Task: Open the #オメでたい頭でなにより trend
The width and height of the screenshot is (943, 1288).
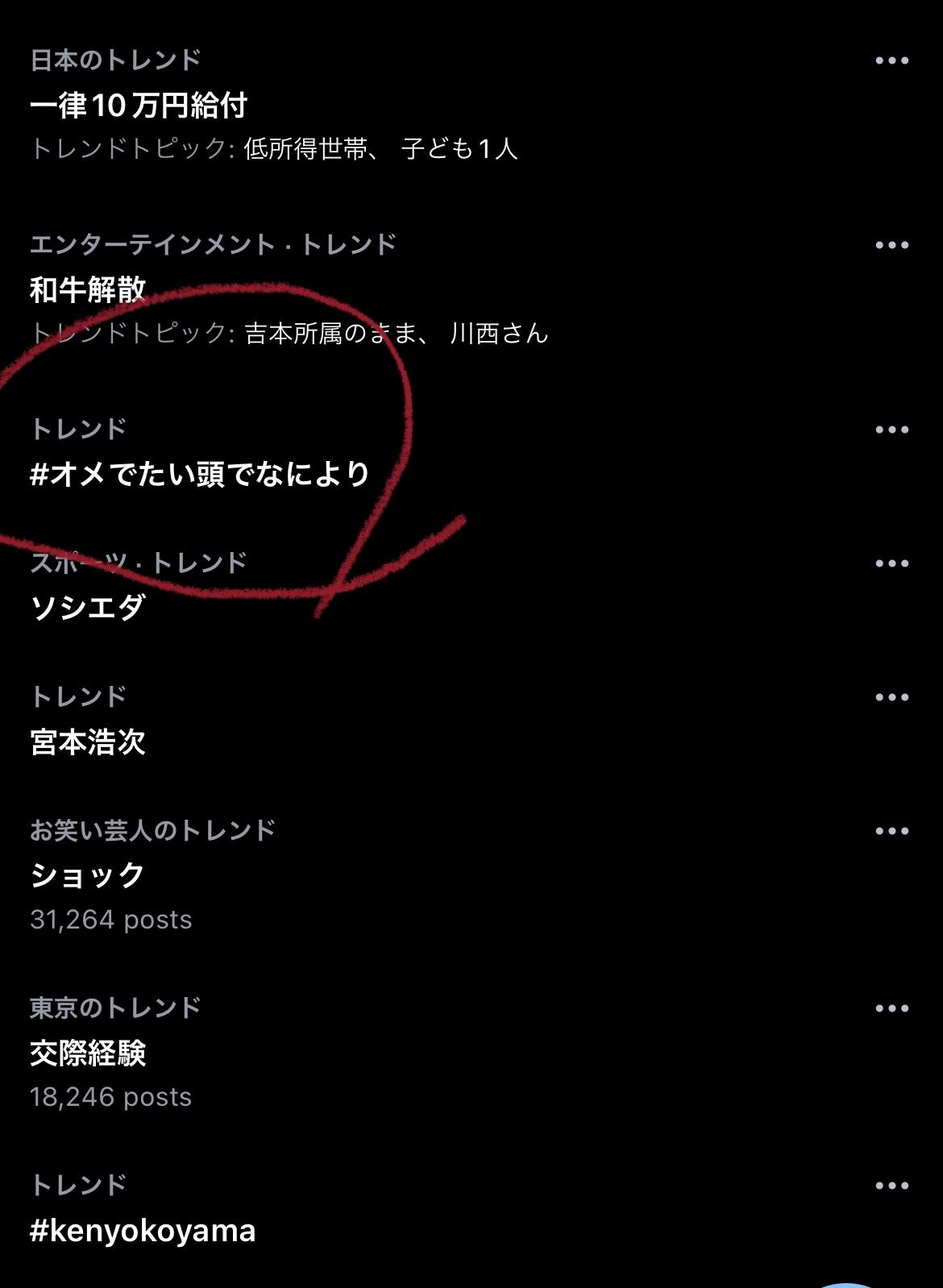Action: coord(200,474)
